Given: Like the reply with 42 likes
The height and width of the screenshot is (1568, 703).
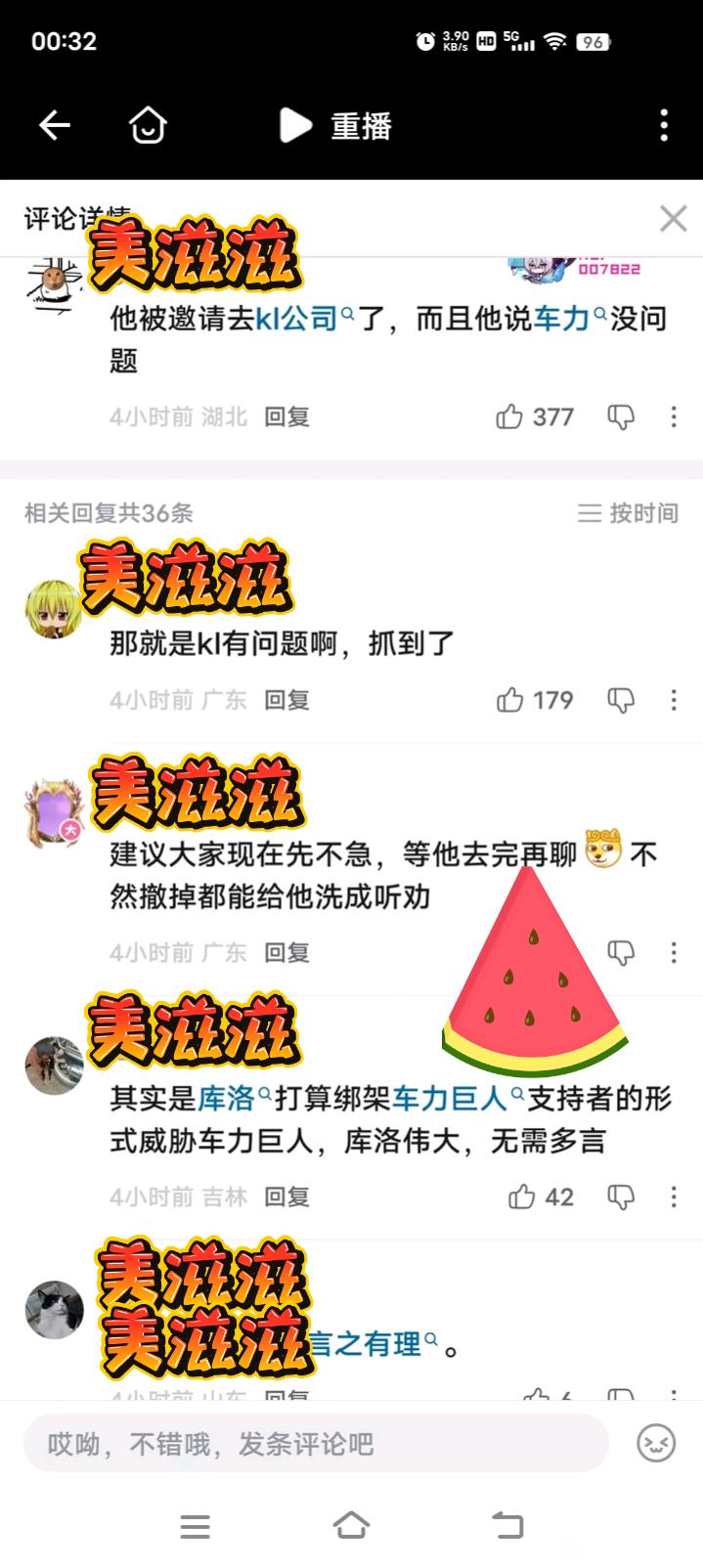Looking at the screenshot, I should pyautogui.click(x=521, y=1197).
